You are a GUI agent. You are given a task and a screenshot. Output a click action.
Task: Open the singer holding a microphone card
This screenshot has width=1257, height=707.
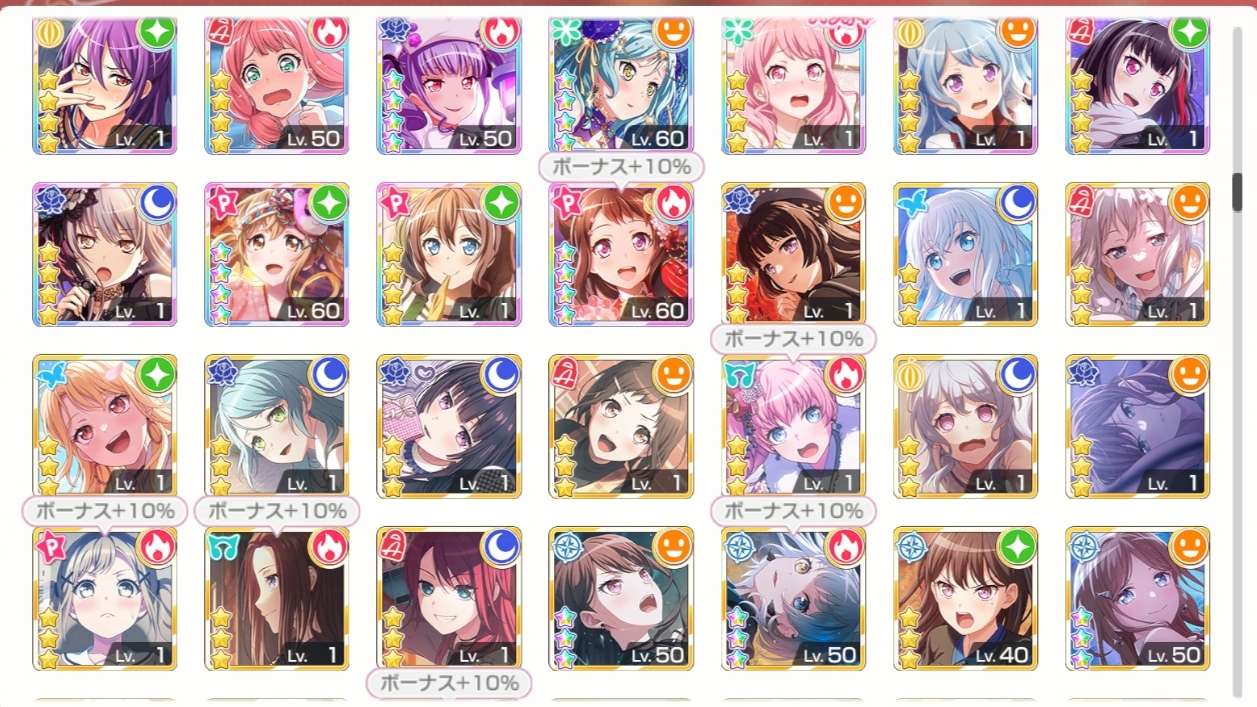(104, 254)
